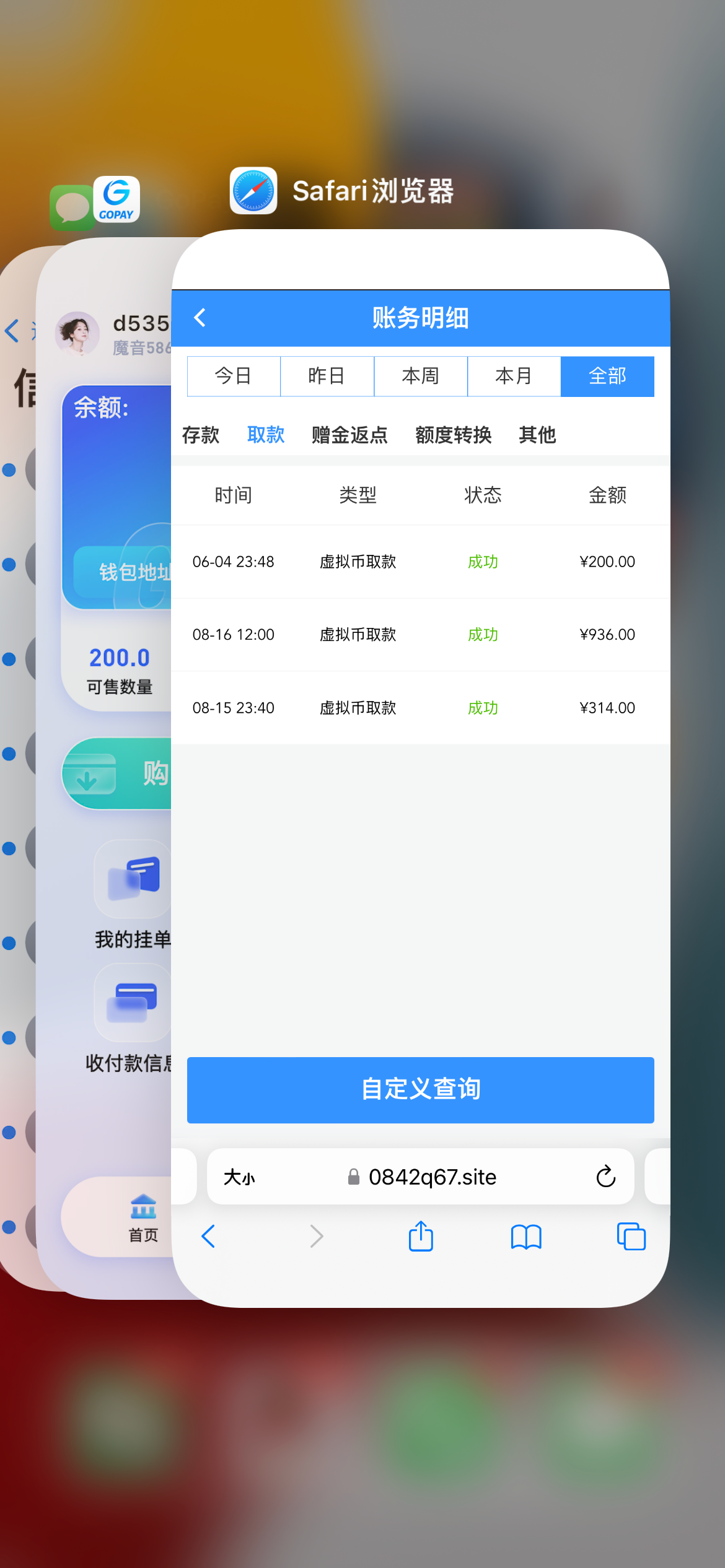Viewport: 725px width, 1568px height.
Task: Select the 昨日 date filter
Action: click(x=327, y=376)
